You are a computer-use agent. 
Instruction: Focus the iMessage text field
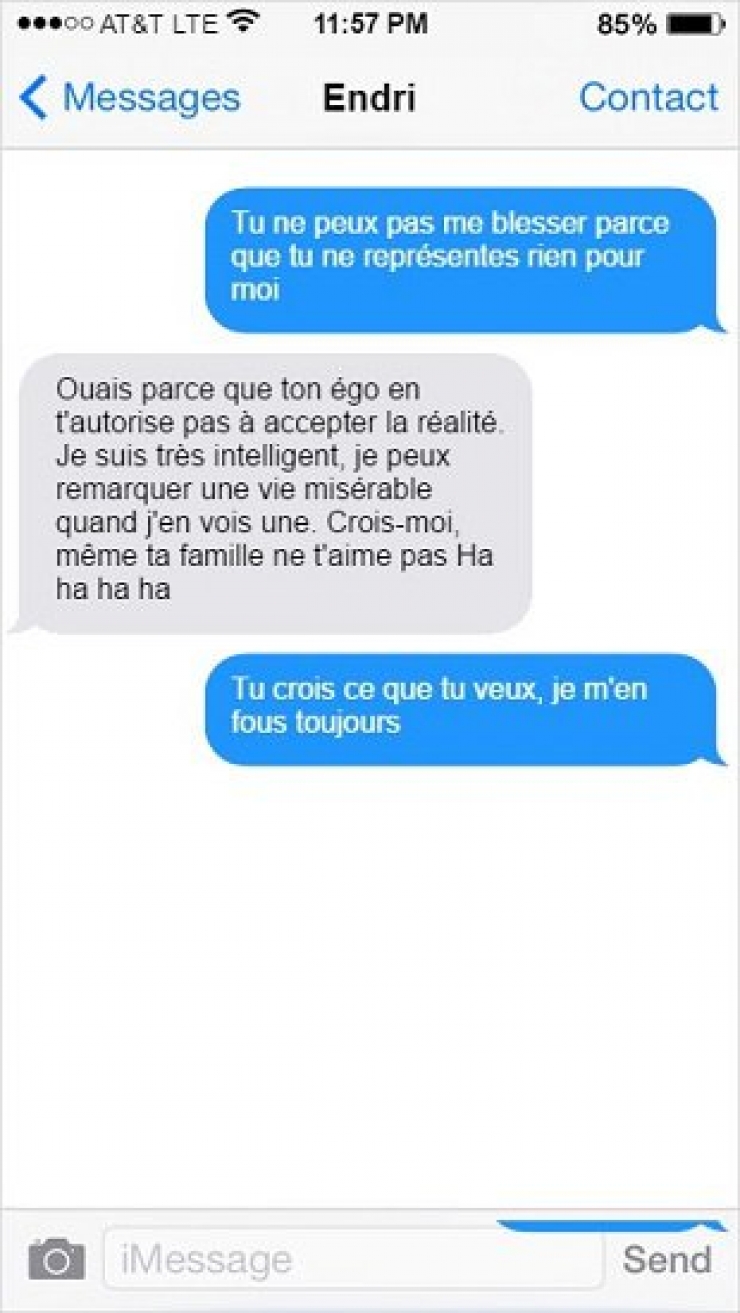click(x=353, y=1258)
